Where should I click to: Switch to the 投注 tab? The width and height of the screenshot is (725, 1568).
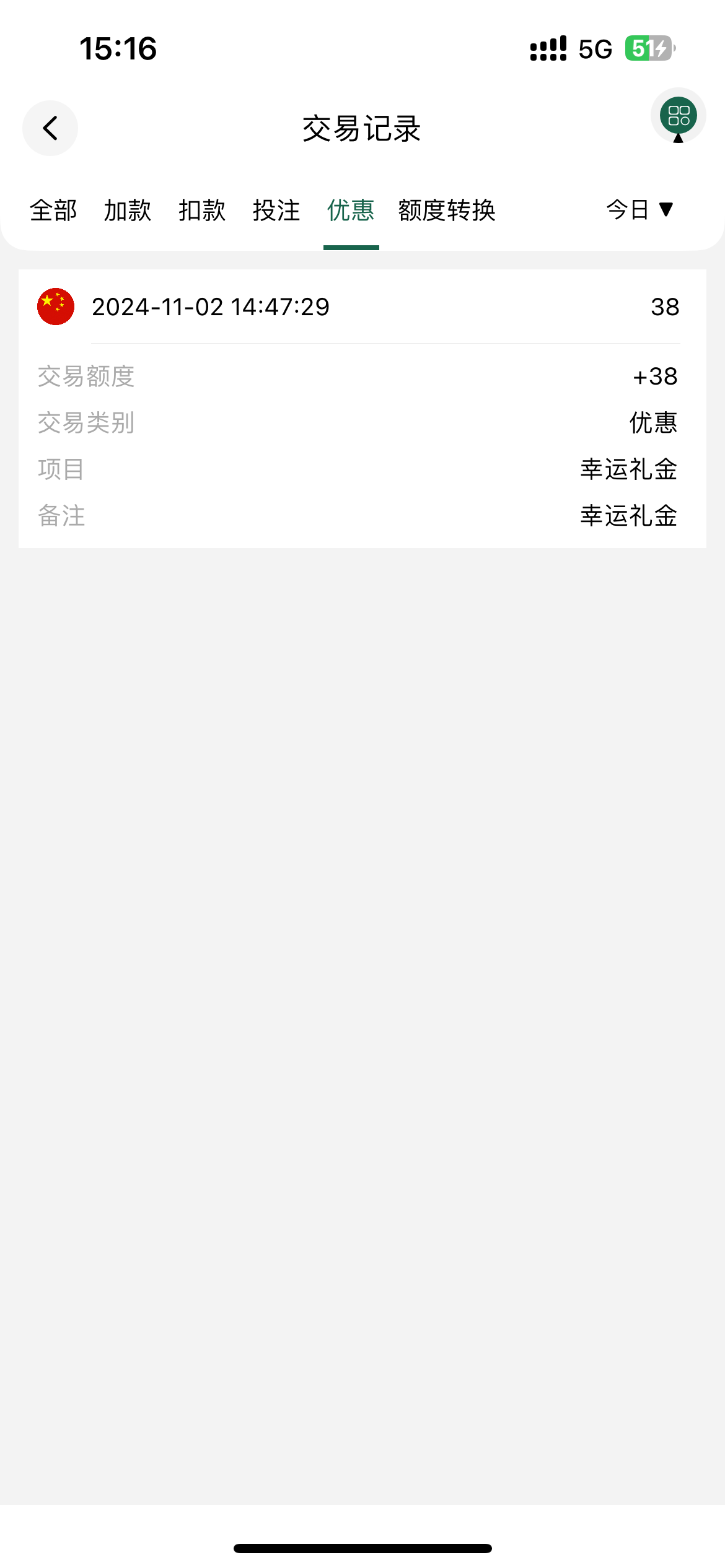[x=276, y=211]
